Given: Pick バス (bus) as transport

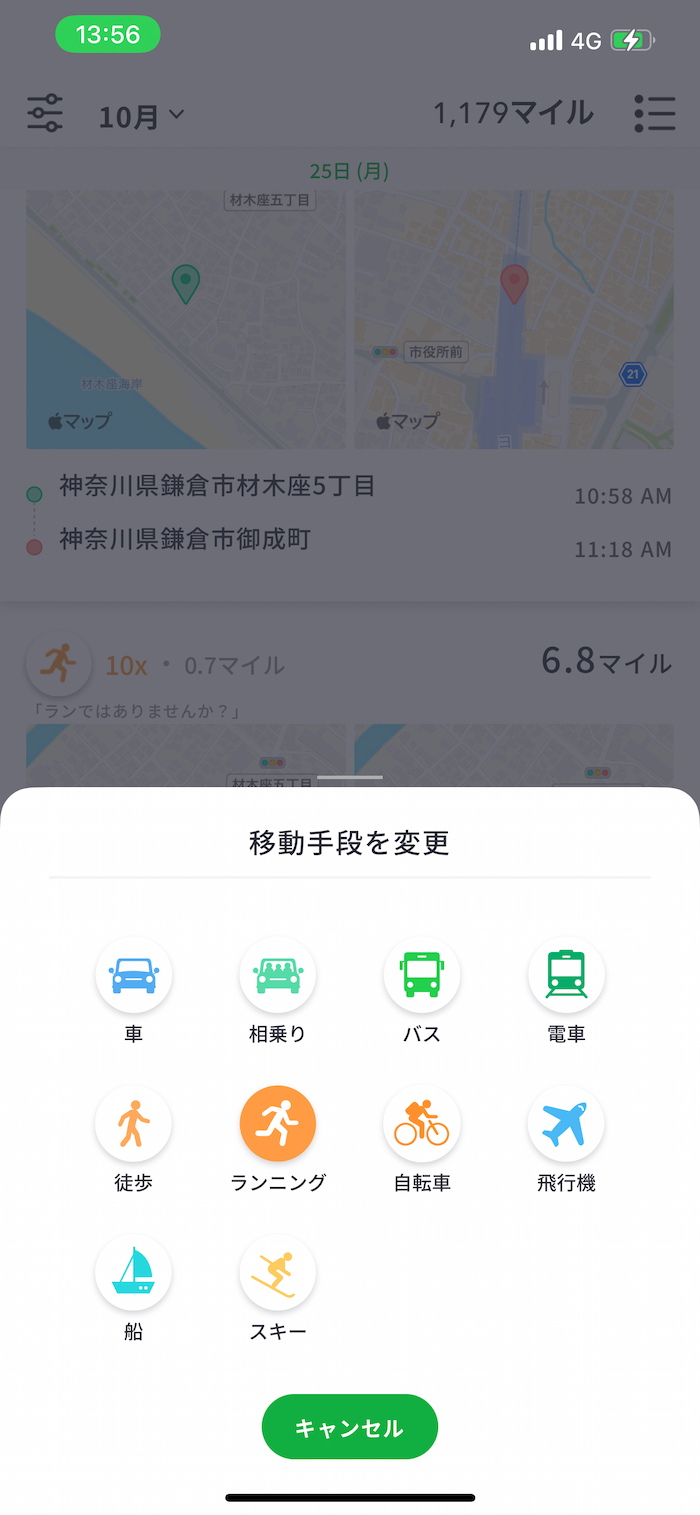Looking at the screenshot, I should 422,975.
